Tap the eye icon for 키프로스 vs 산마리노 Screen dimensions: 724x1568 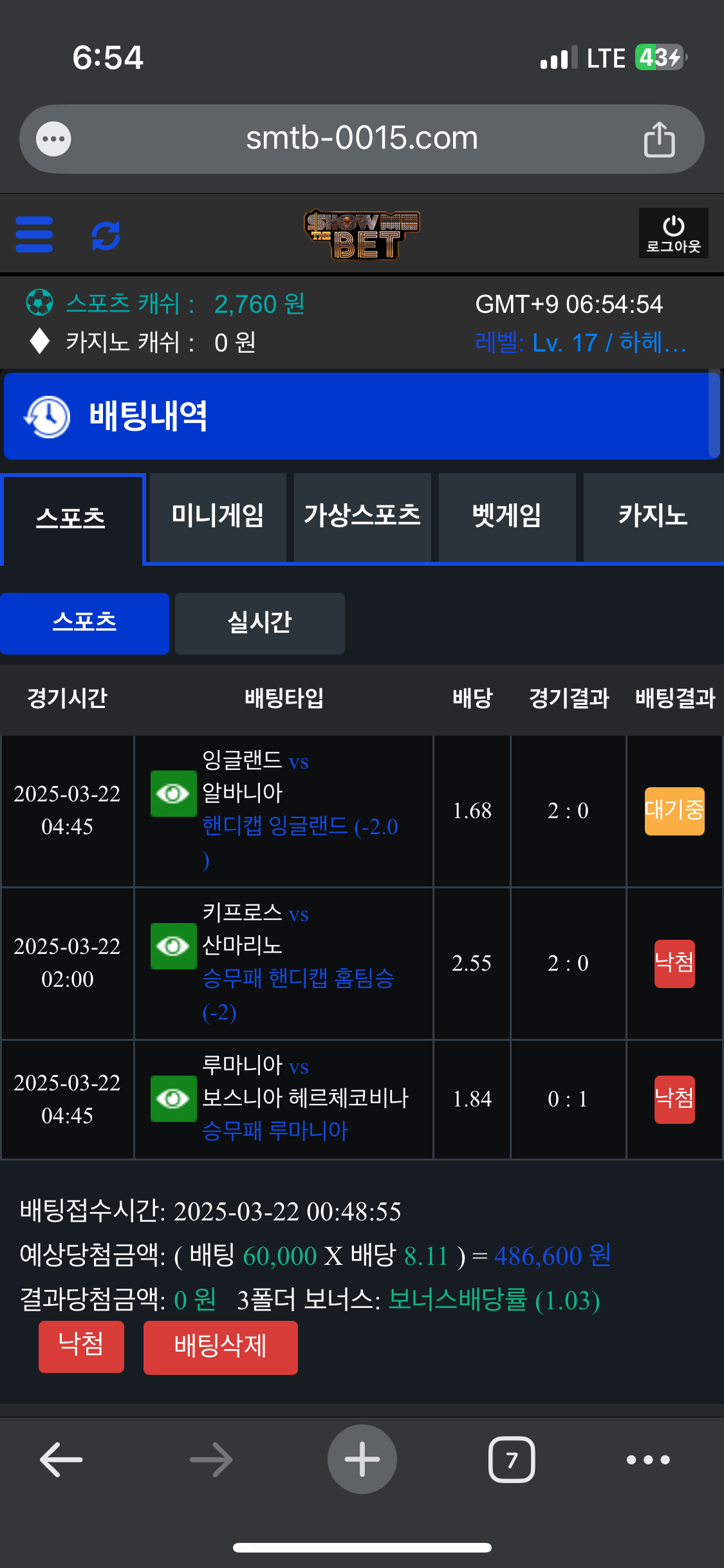pyautogui.click(x=173, y=946)
